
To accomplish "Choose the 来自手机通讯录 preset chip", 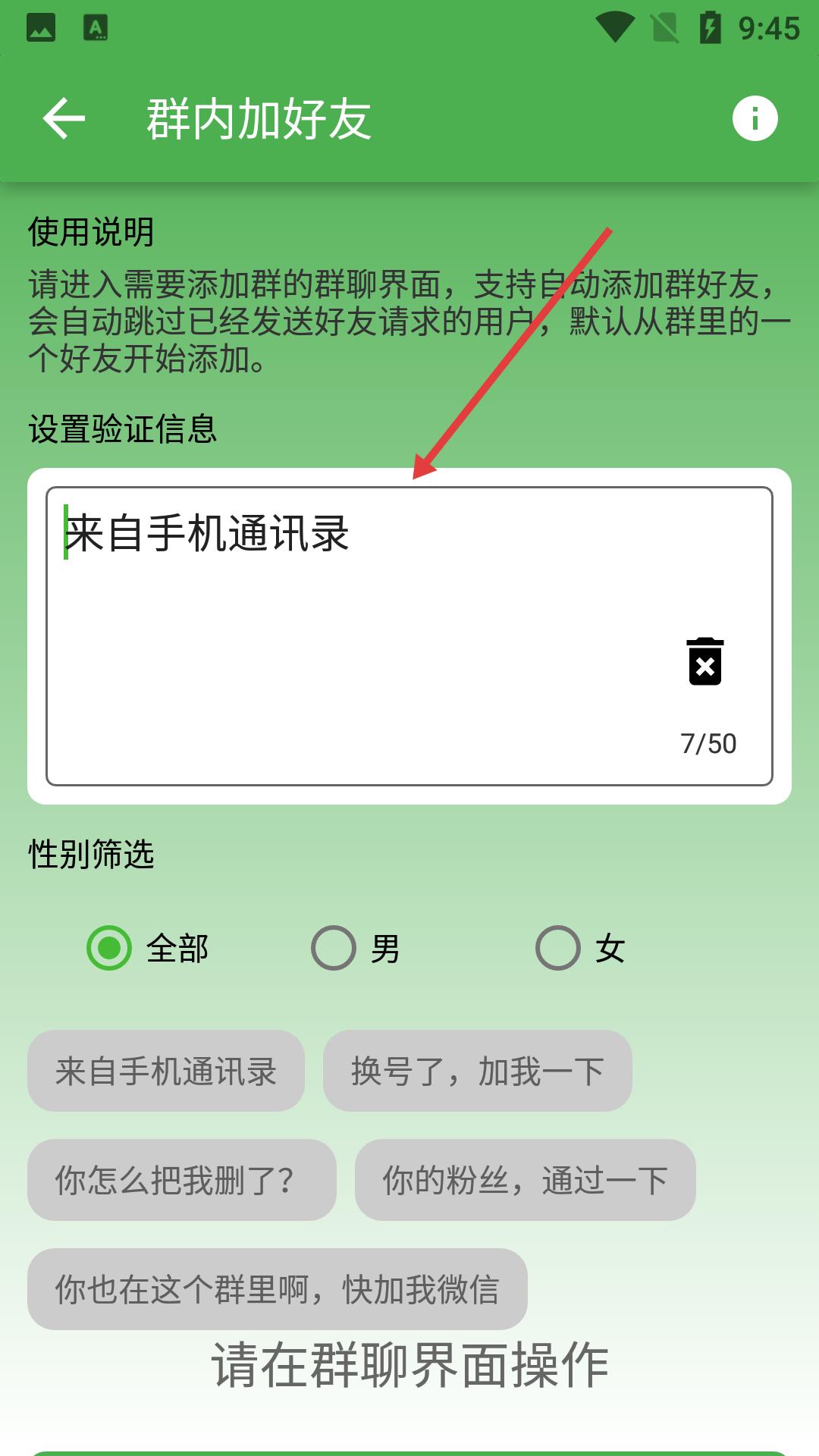I will (166, 1071).
